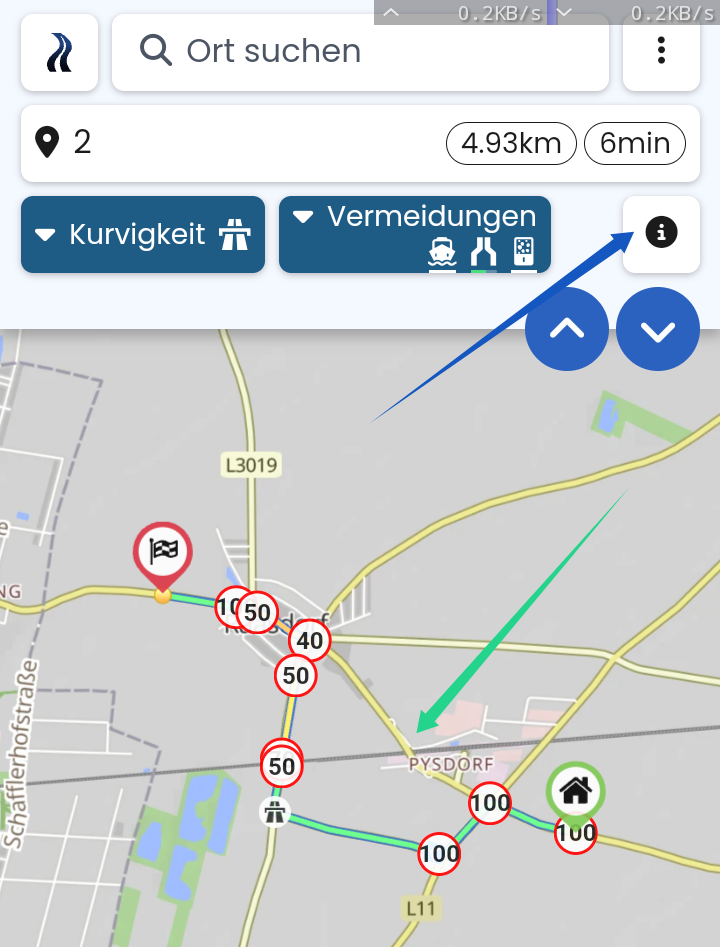Open the waypoint list row showing 2
The image size is (720, 947).
(230, 143)
